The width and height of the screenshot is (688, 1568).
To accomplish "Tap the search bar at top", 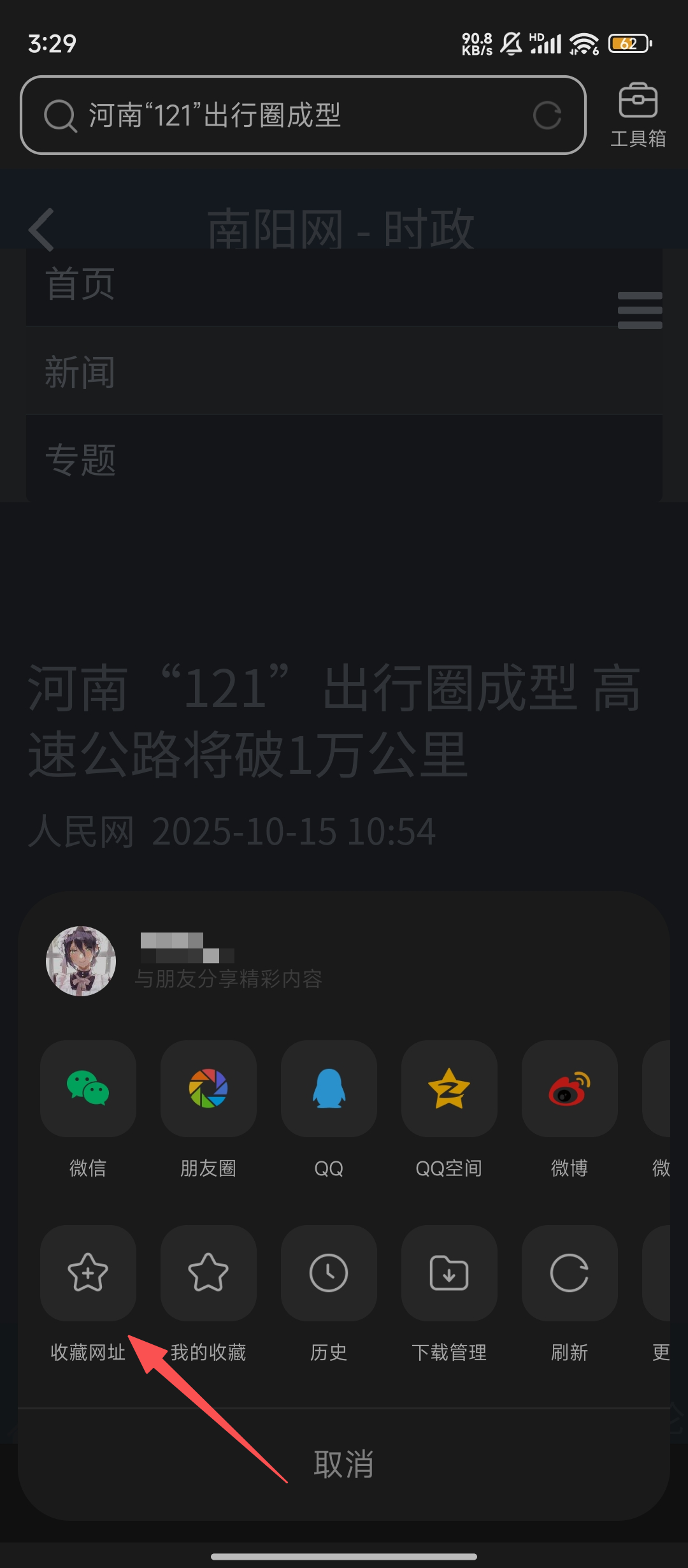I will [287, 115].
